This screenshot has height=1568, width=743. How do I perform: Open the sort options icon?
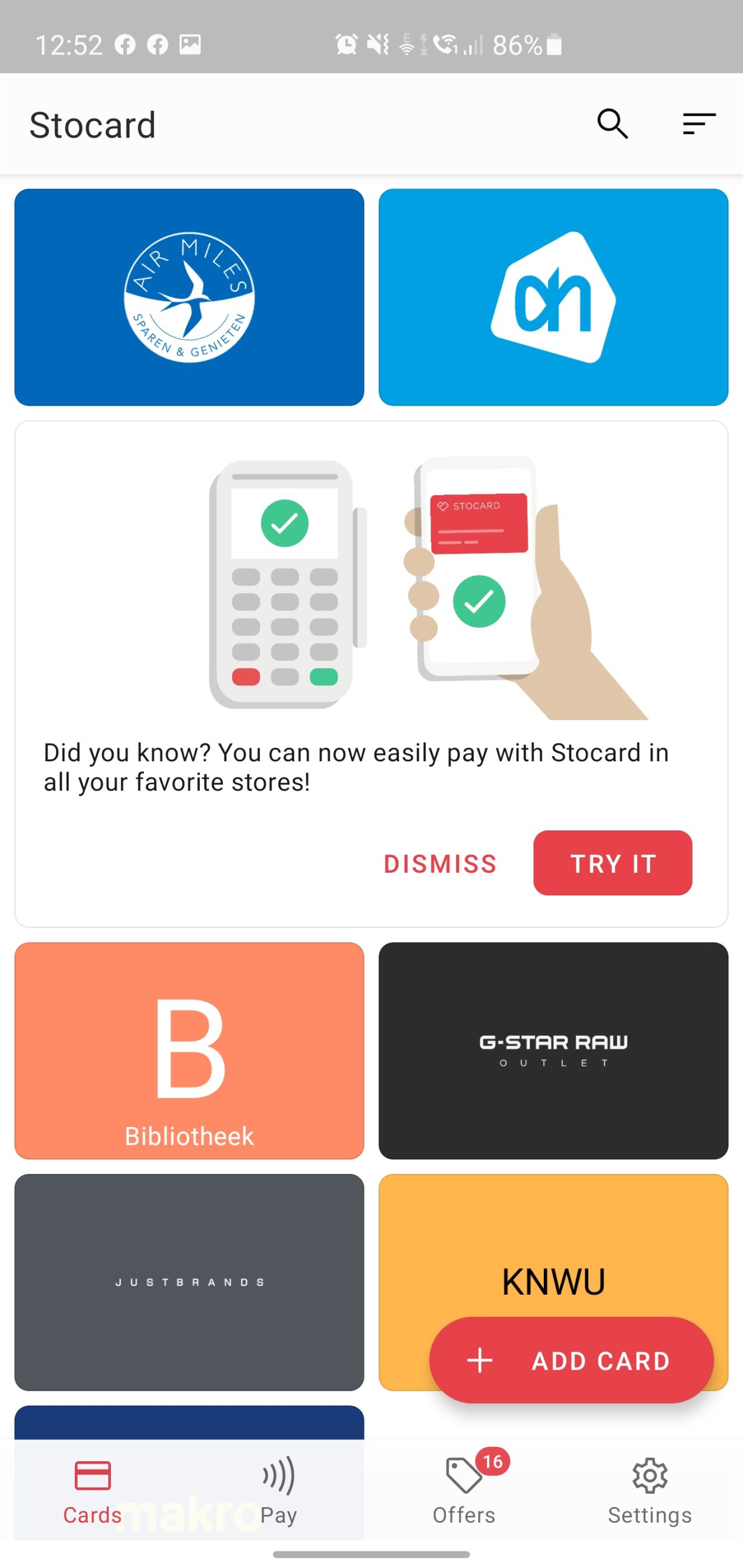tap(698, 124)
